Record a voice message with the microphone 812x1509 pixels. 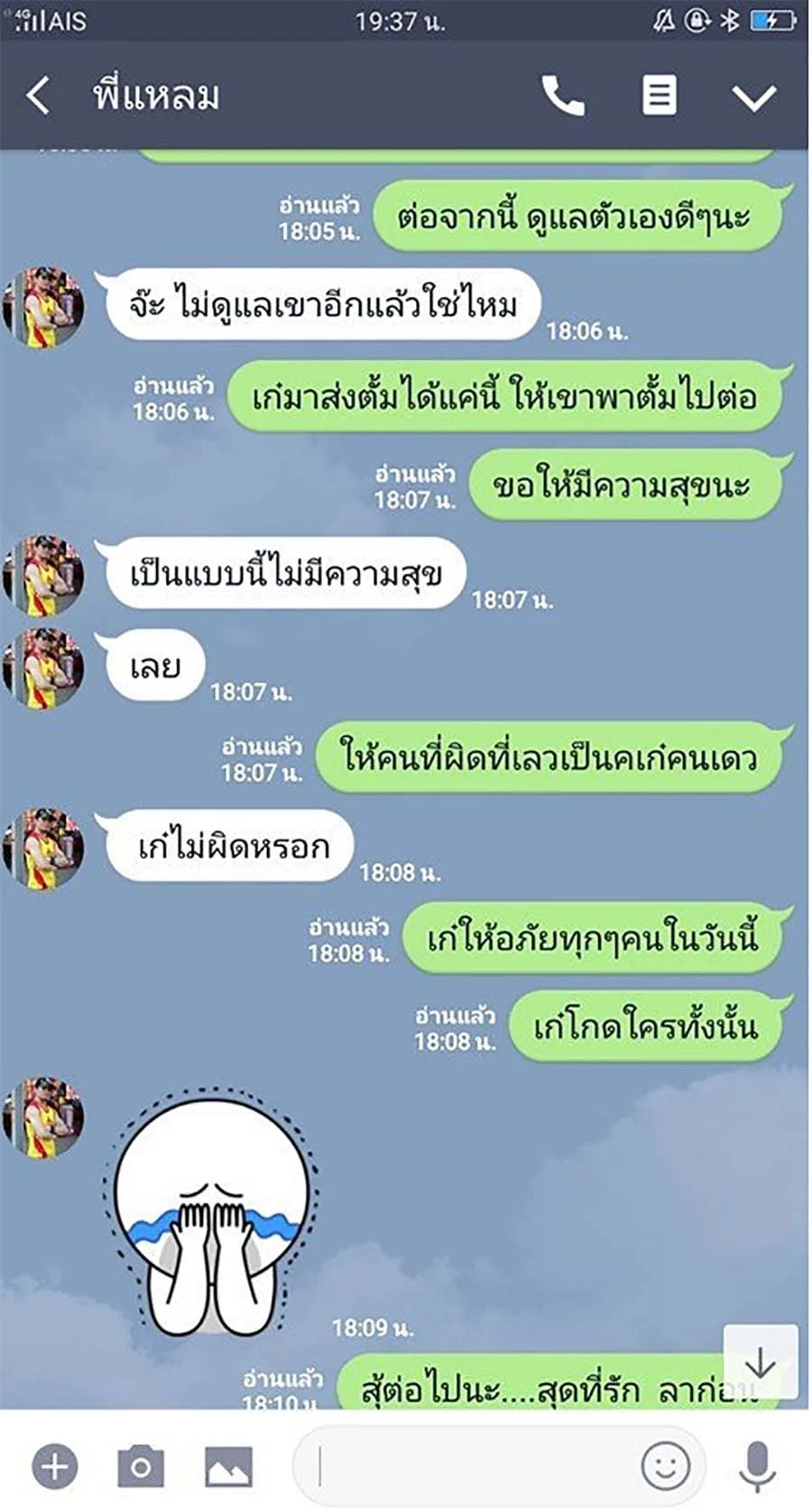(757, 1466)
